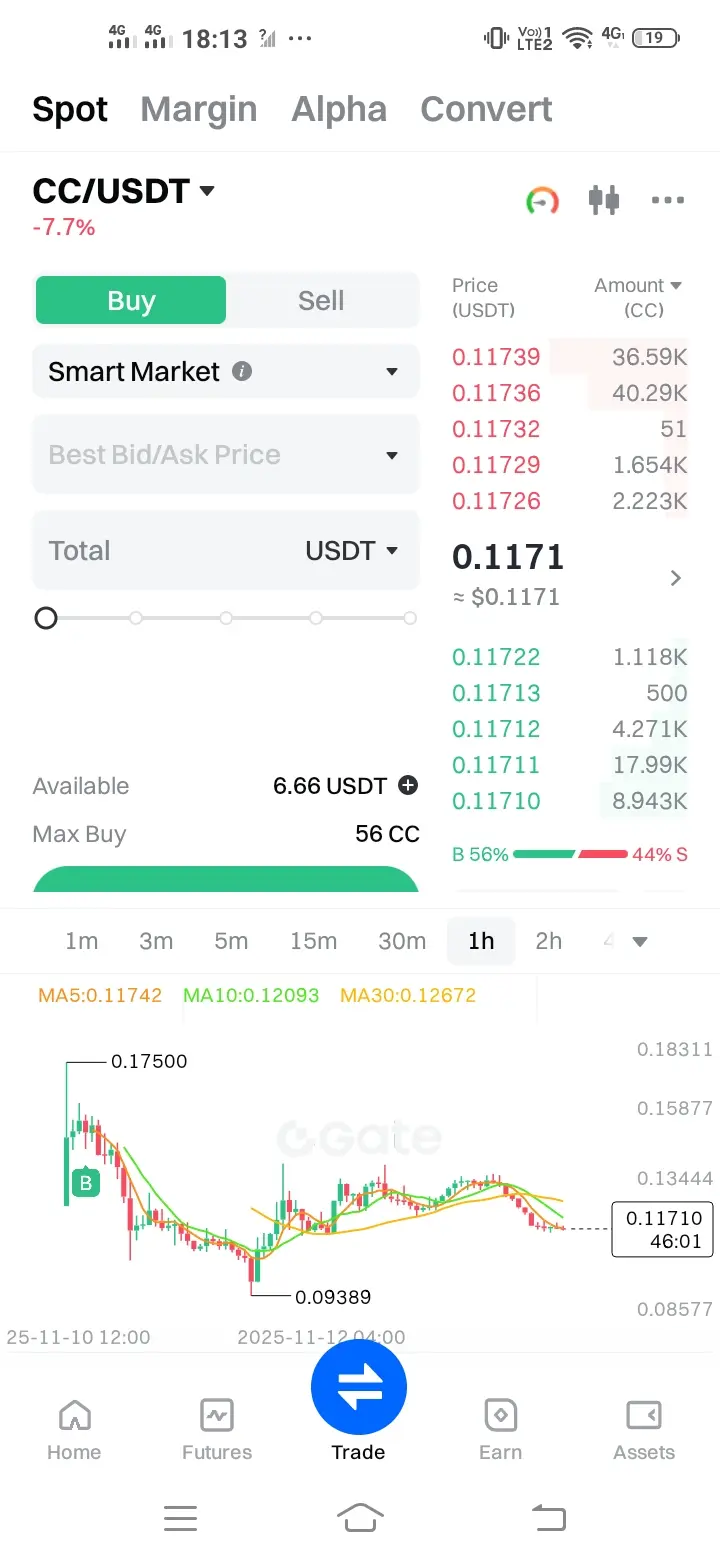This screenshot has width=720, height=1560.
Task: Open price details arrow beside 0.1171
Action: (x=676, y=578)
